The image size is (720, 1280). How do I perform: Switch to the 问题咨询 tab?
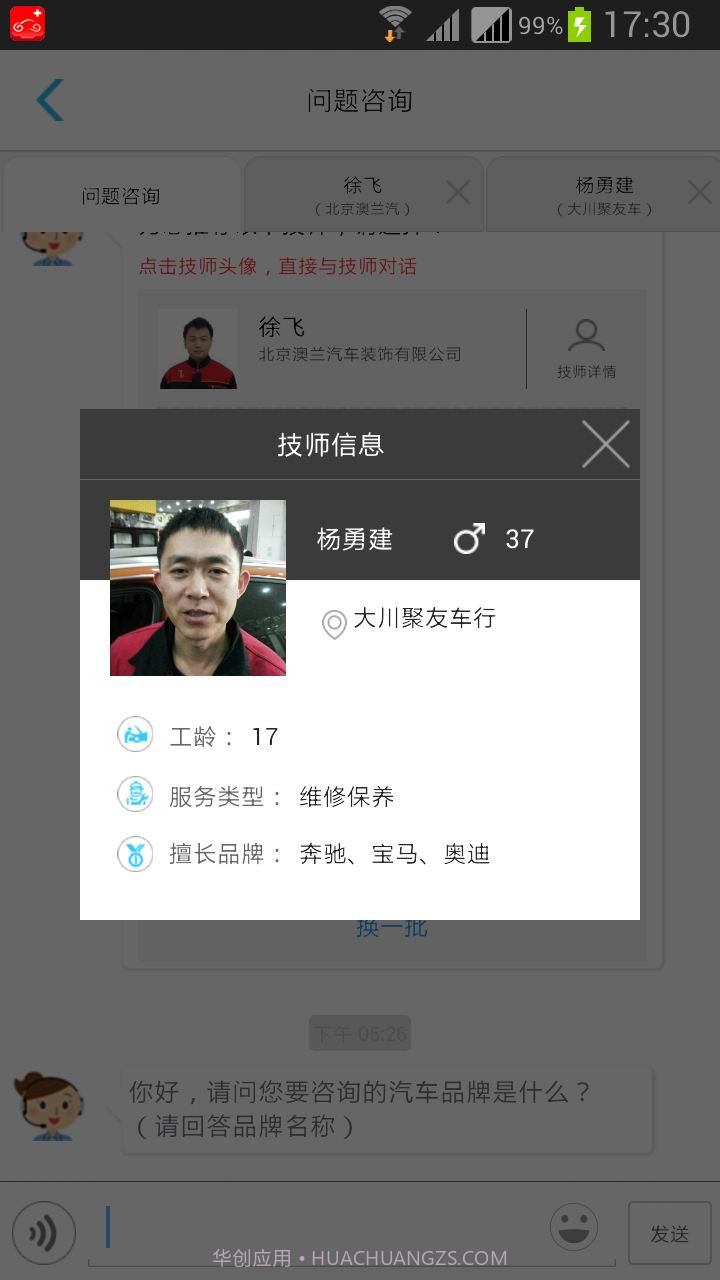pos(120,196)
